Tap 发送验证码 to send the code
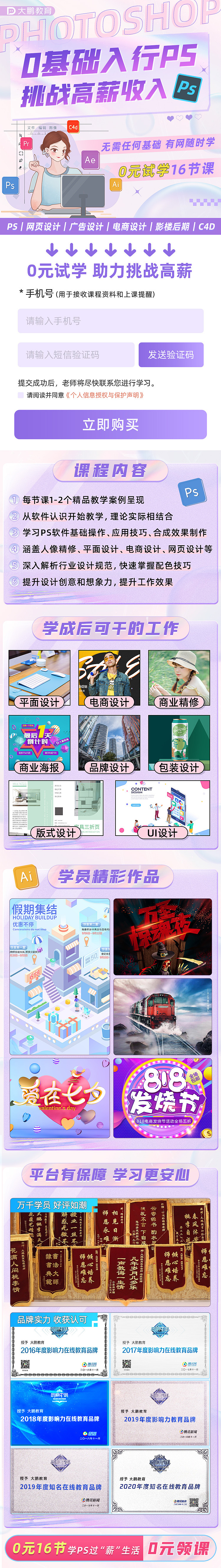 [171, 354]
